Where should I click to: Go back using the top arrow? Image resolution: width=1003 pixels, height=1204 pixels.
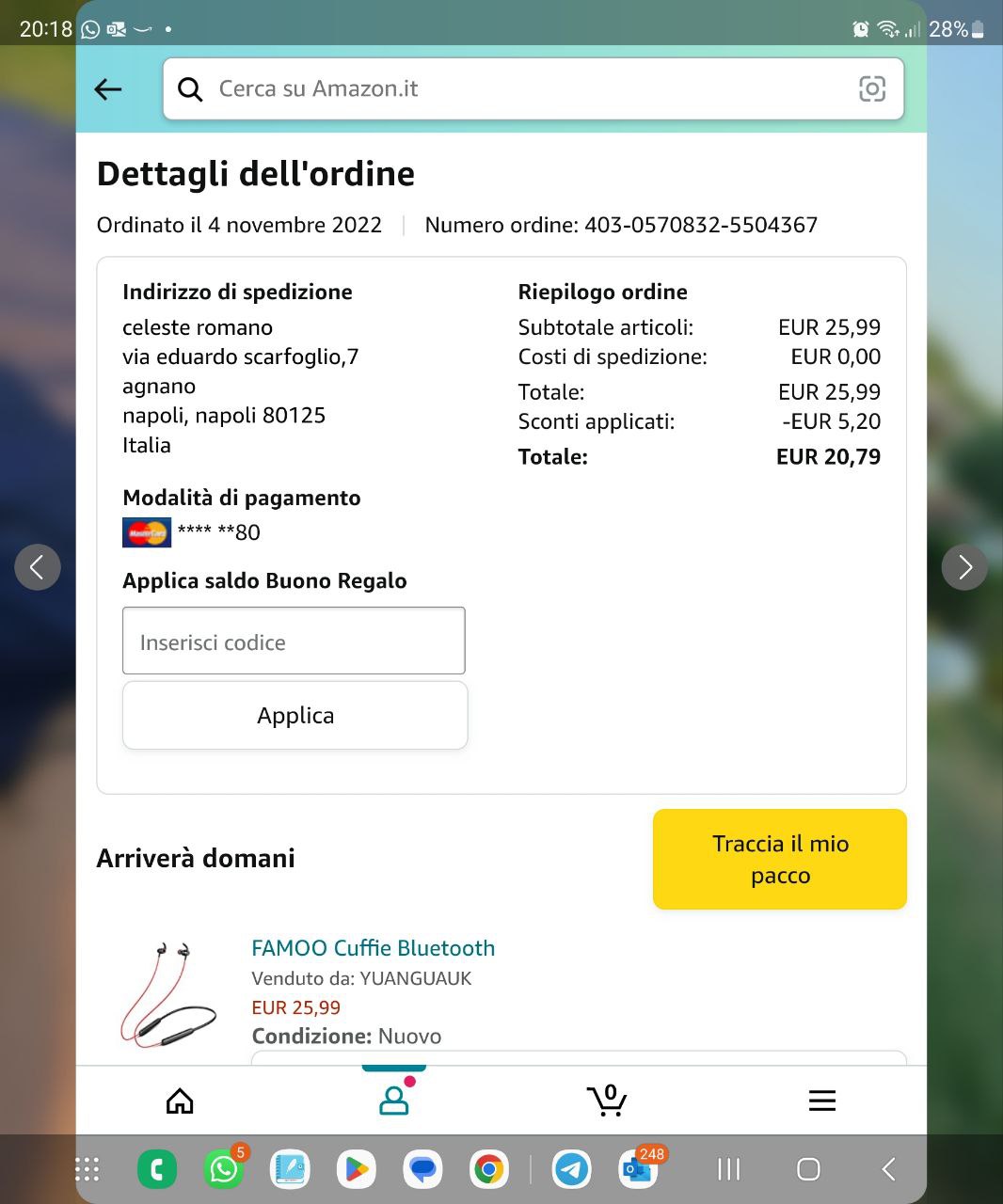108,89
